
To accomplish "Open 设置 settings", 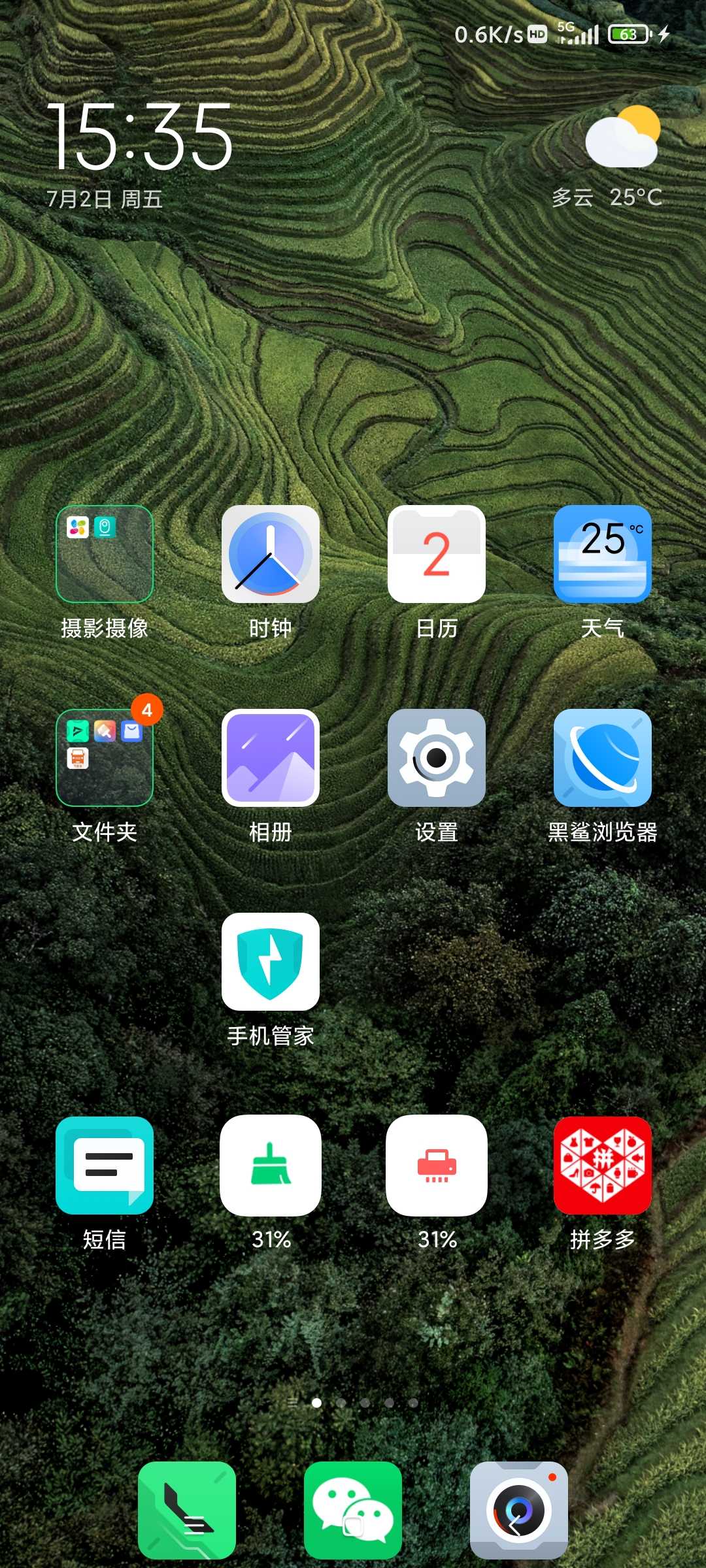I will pos(437,758).
